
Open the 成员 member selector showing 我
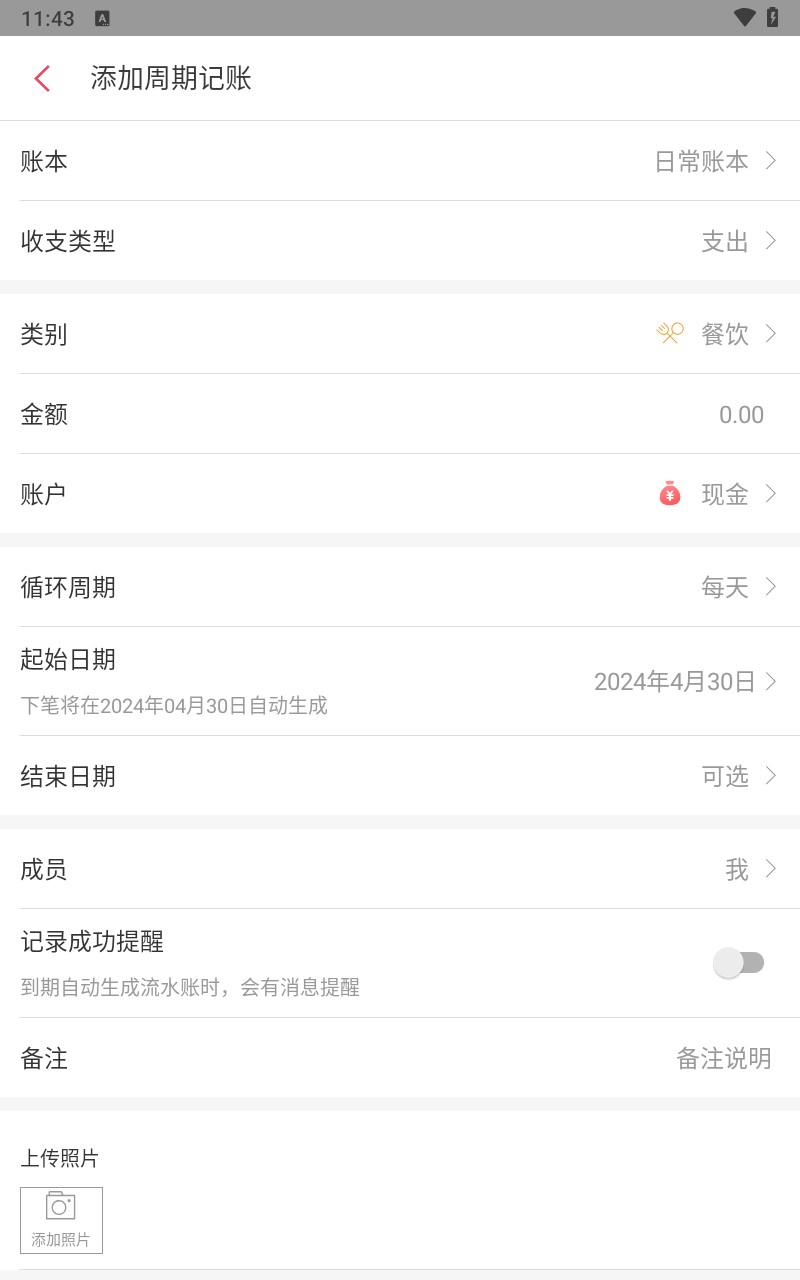[x=735, y=869]
